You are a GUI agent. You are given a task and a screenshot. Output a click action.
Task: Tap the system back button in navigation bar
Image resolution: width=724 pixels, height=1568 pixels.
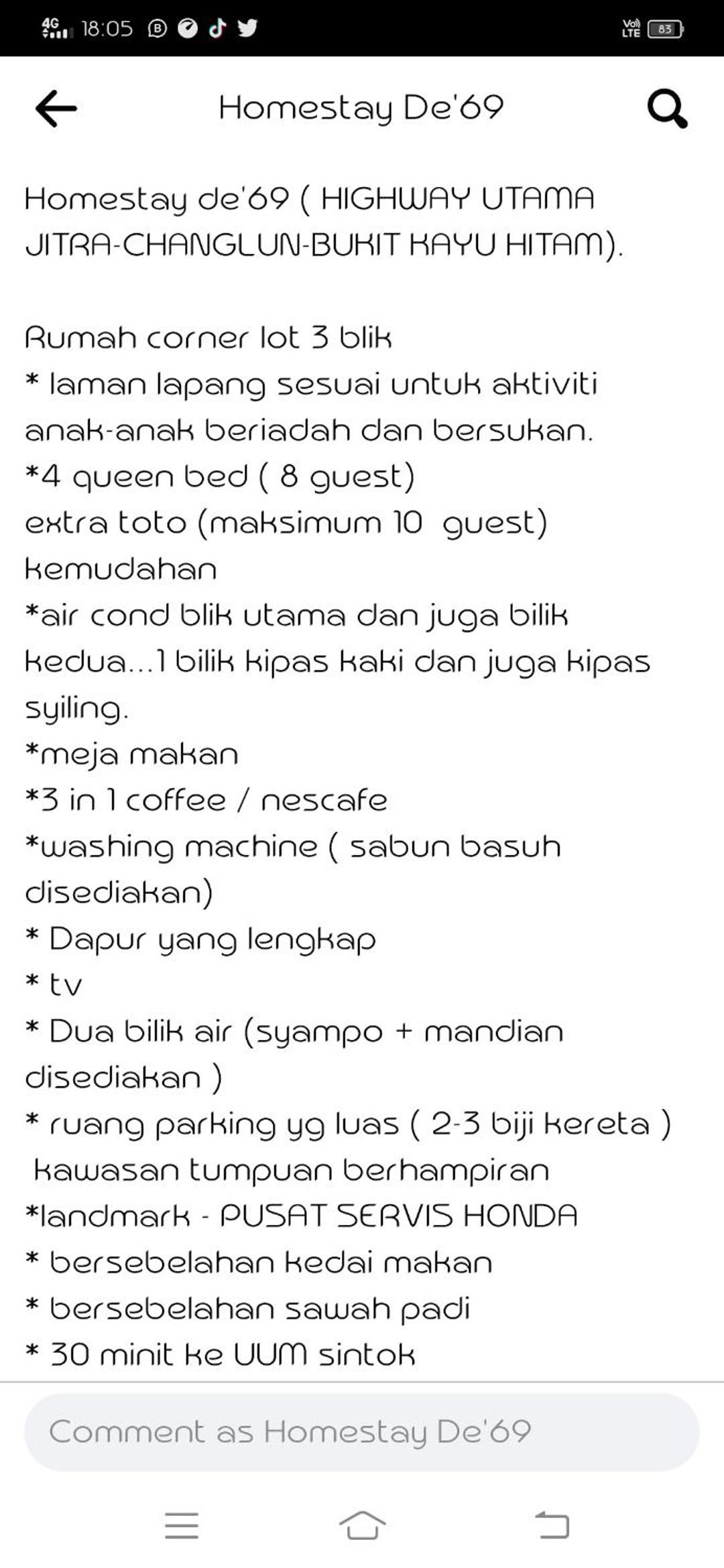tap(552, 1525)
